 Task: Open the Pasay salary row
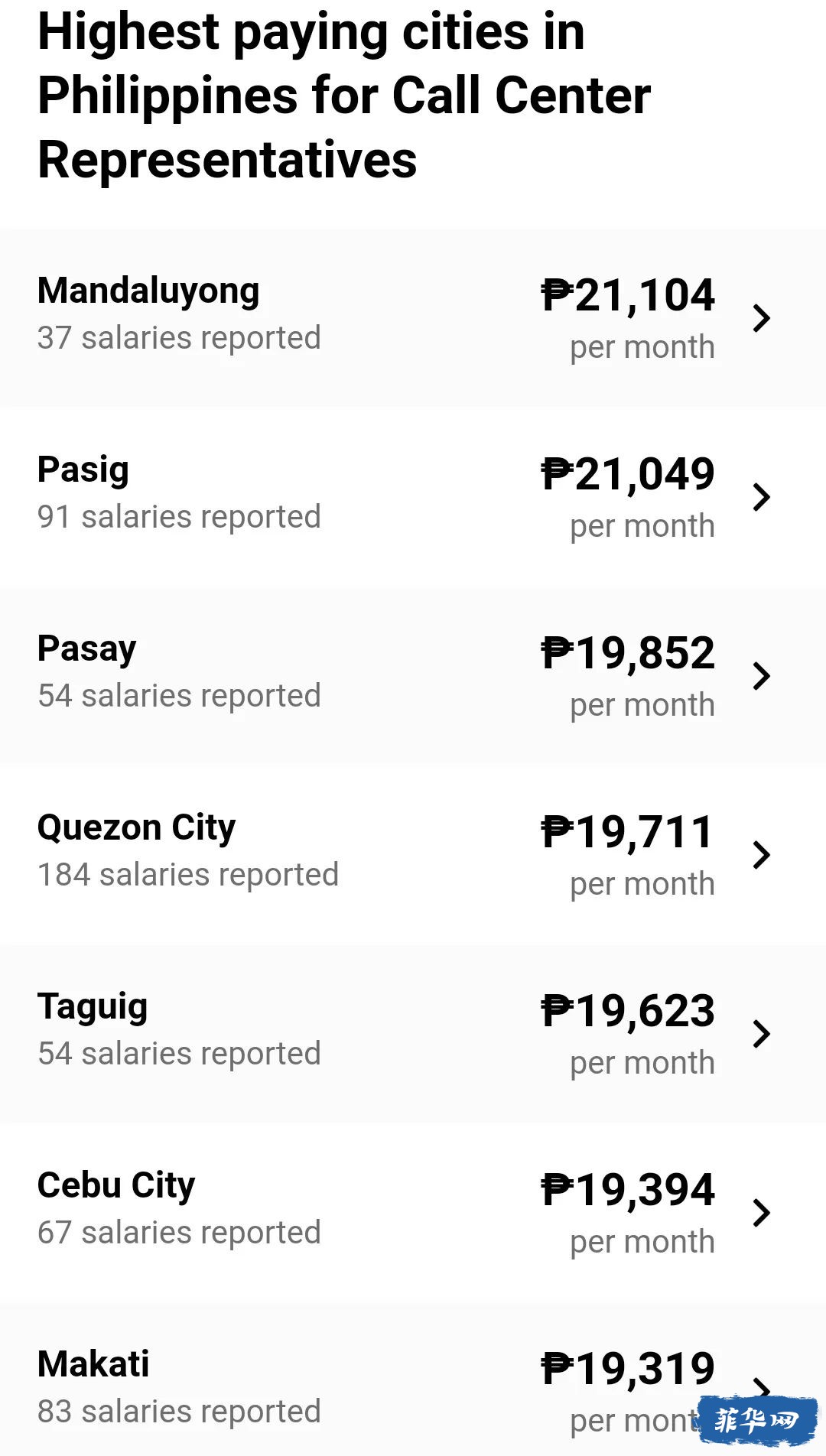tap(413, 676)
